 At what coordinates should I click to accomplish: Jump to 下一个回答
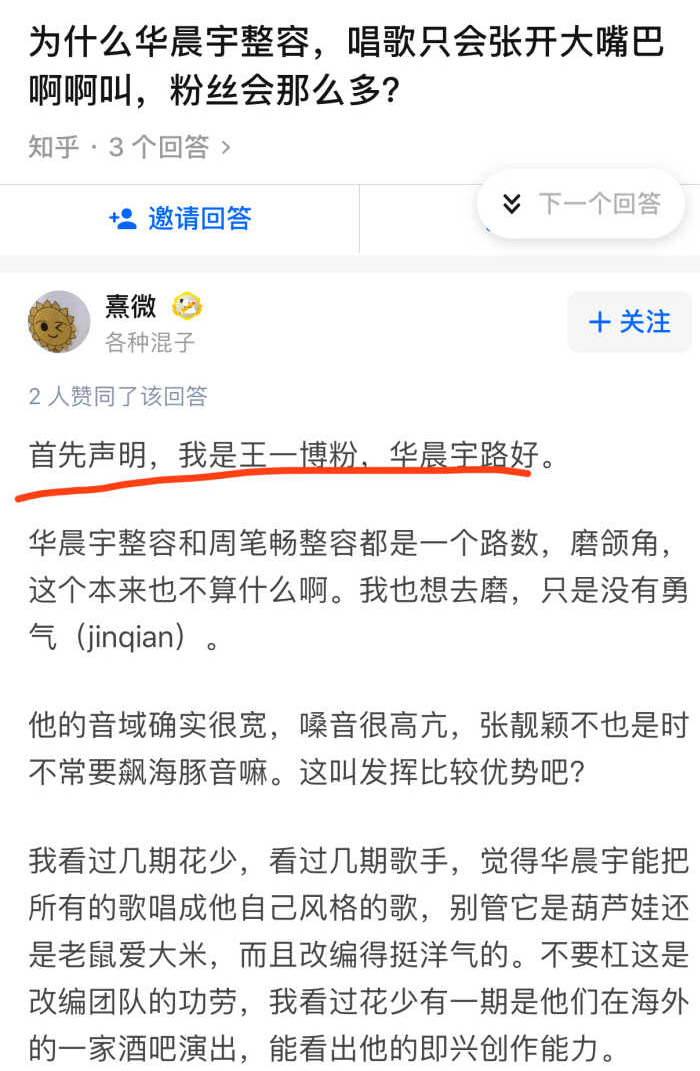[581, 204]
